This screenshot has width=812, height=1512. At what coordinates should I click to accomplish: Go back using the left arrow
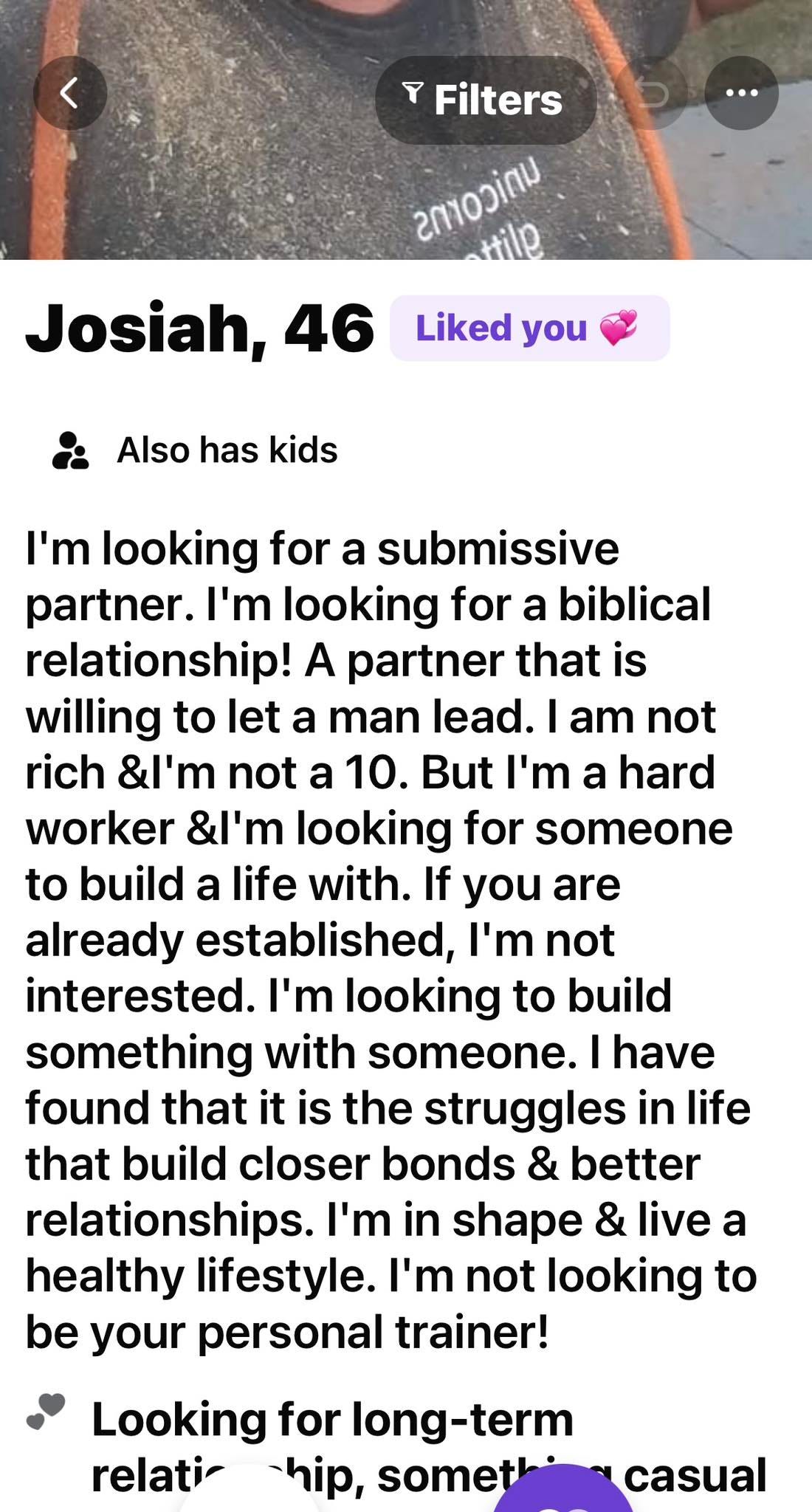click(70, 93)
